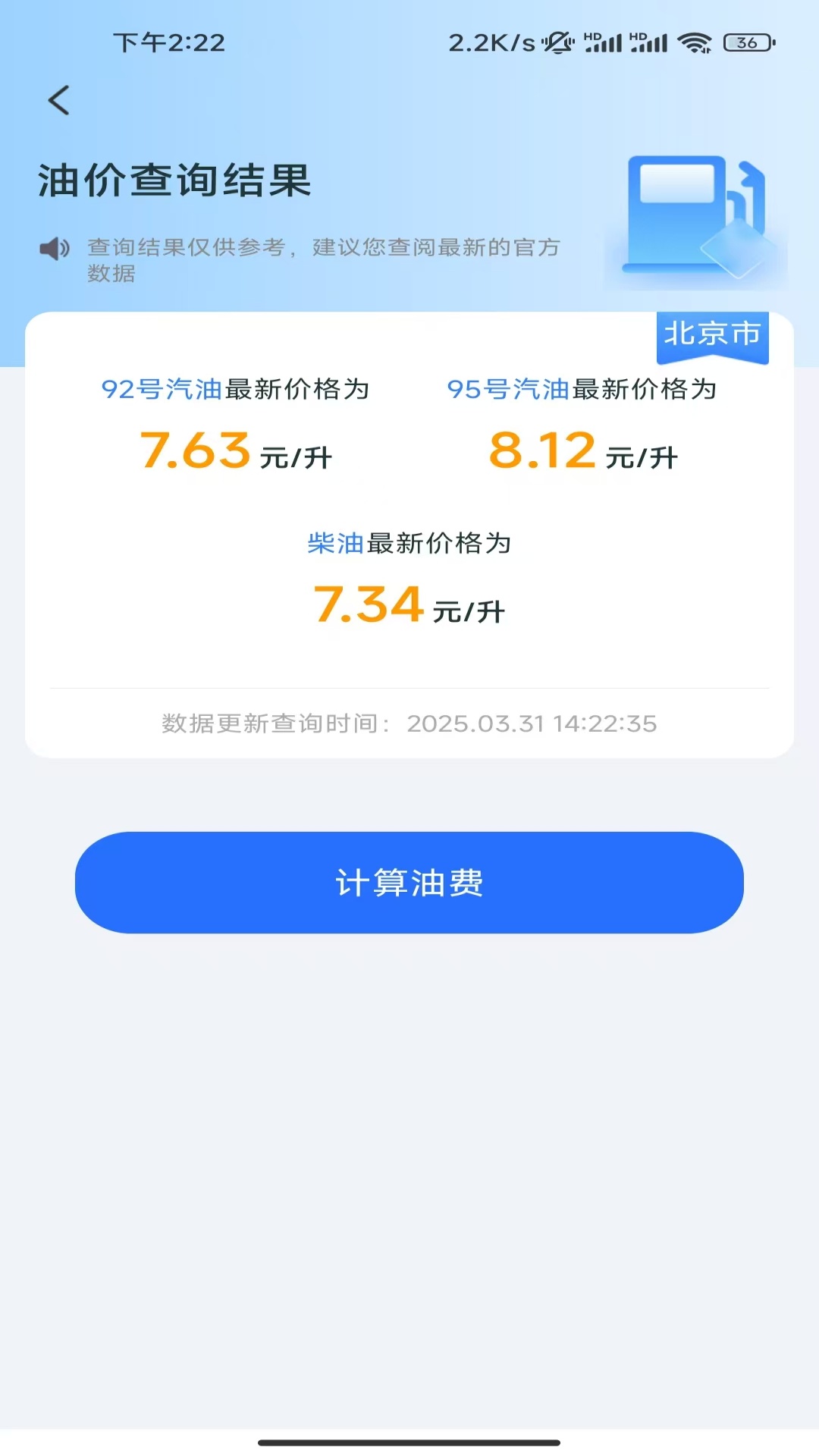Tap the clock showing 下午2:22
Viewport: 819px width, 1456px height.
click(170, 42)
